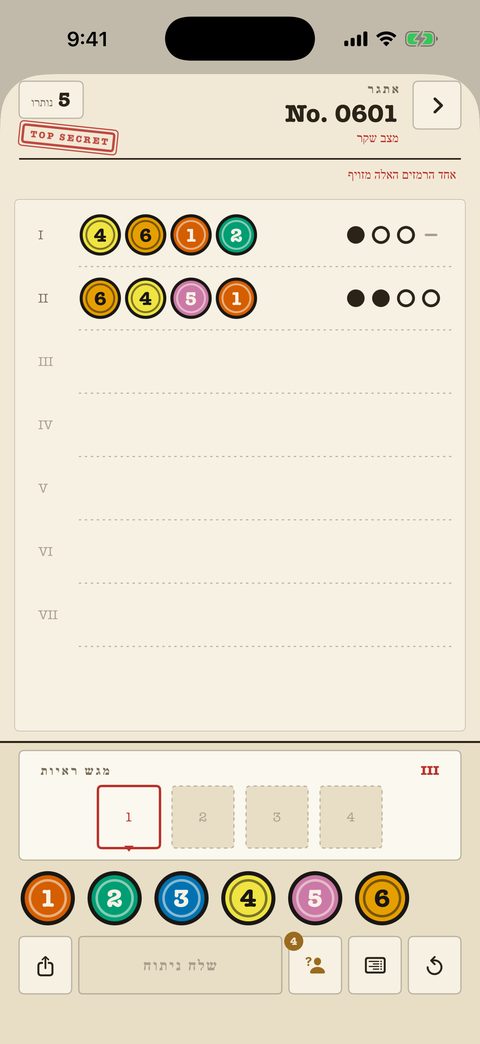Go back with the arrow button

point(437,105)
